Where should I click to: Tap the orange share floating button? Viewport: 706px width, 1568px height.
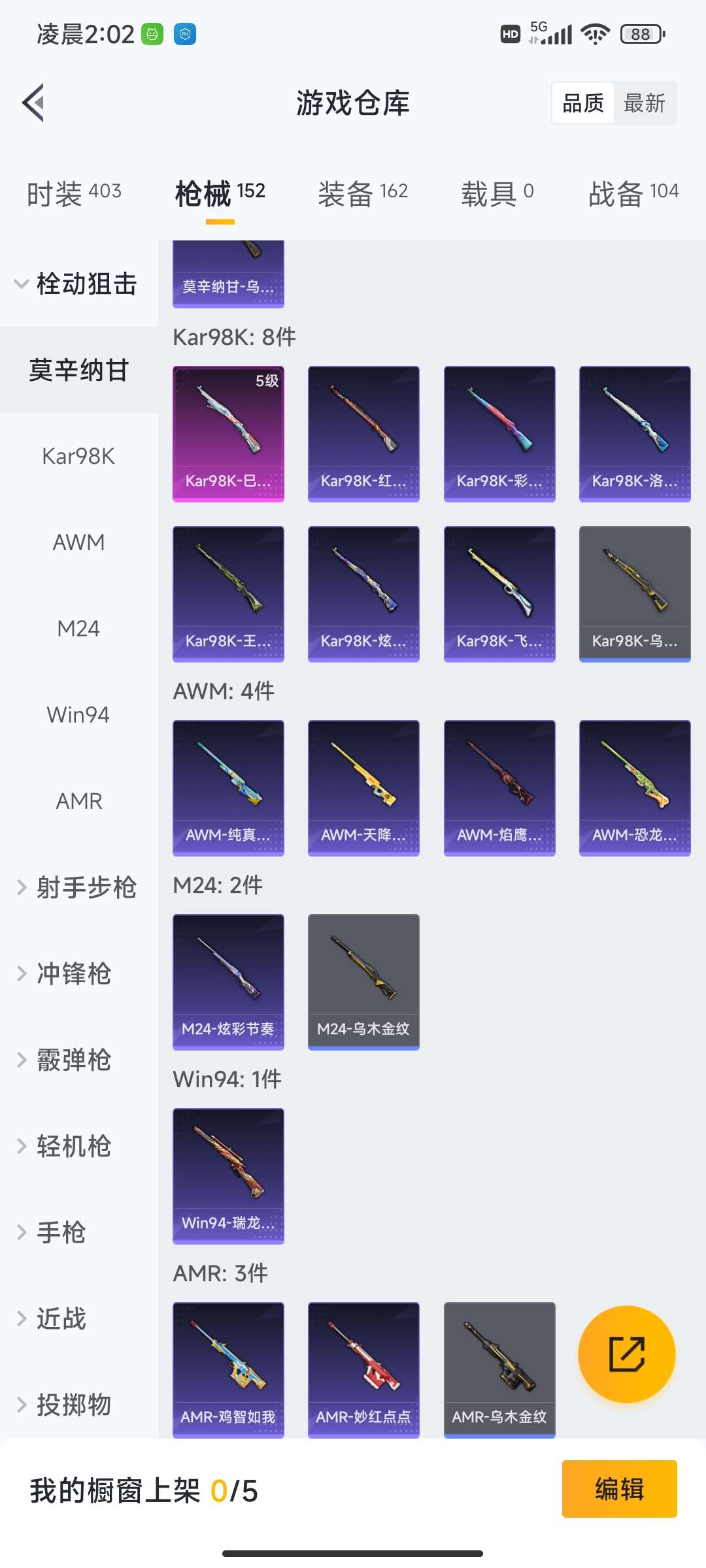(x=626, y=1354)
